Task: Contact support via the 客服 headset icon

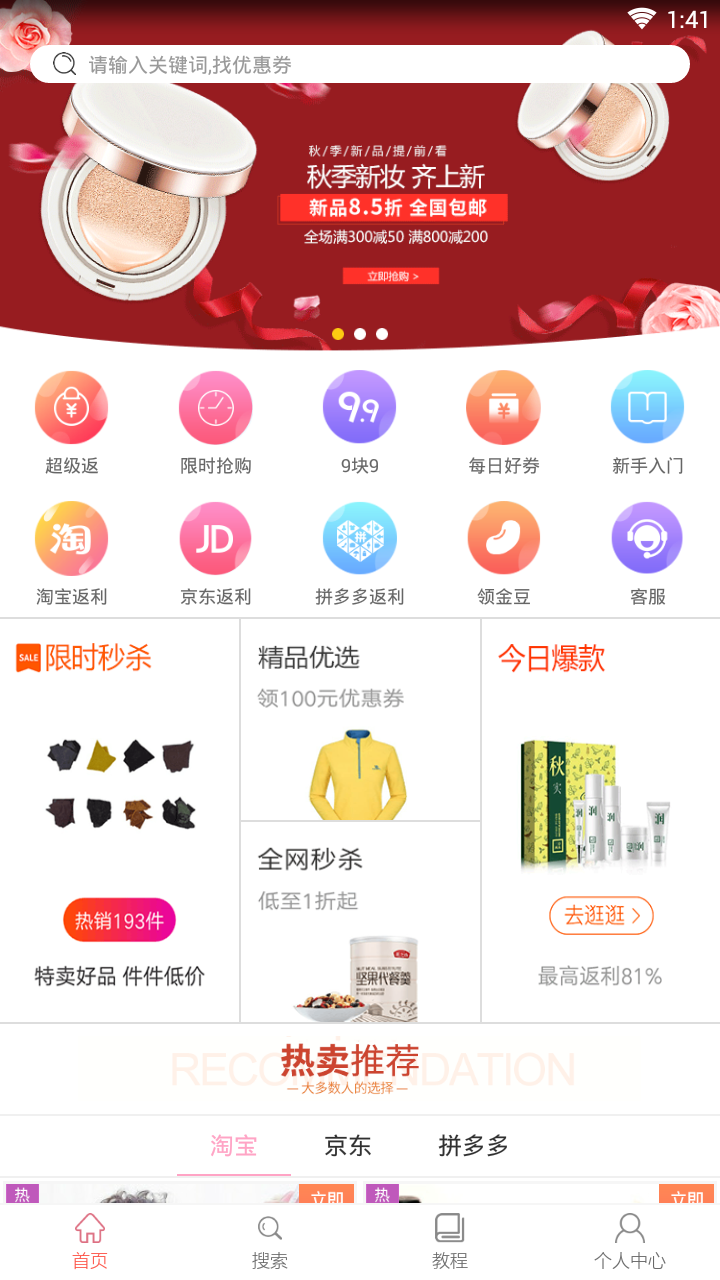Action: 647,538
